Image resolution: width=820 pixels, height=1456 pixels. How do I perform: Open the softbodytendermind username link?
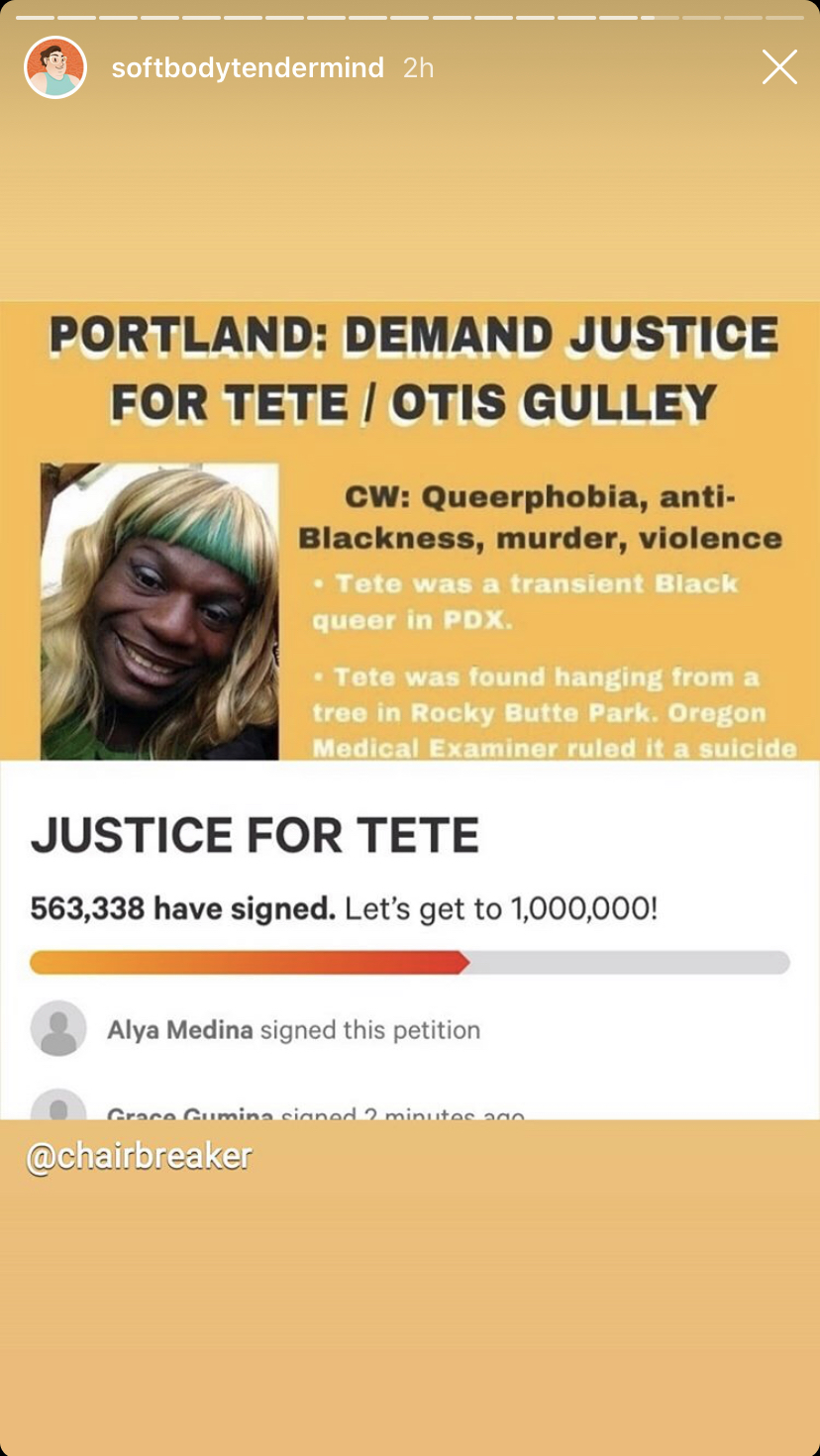pyautogui.click(x=248, y=67)
